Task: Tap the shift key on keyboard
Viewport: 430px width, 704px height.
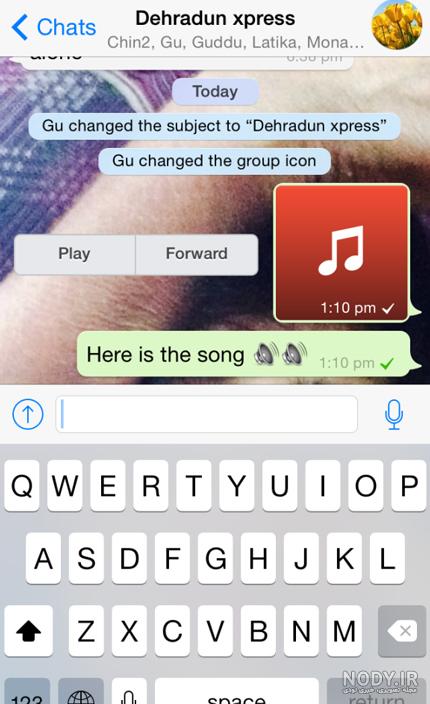Action: tap(29, 630)
